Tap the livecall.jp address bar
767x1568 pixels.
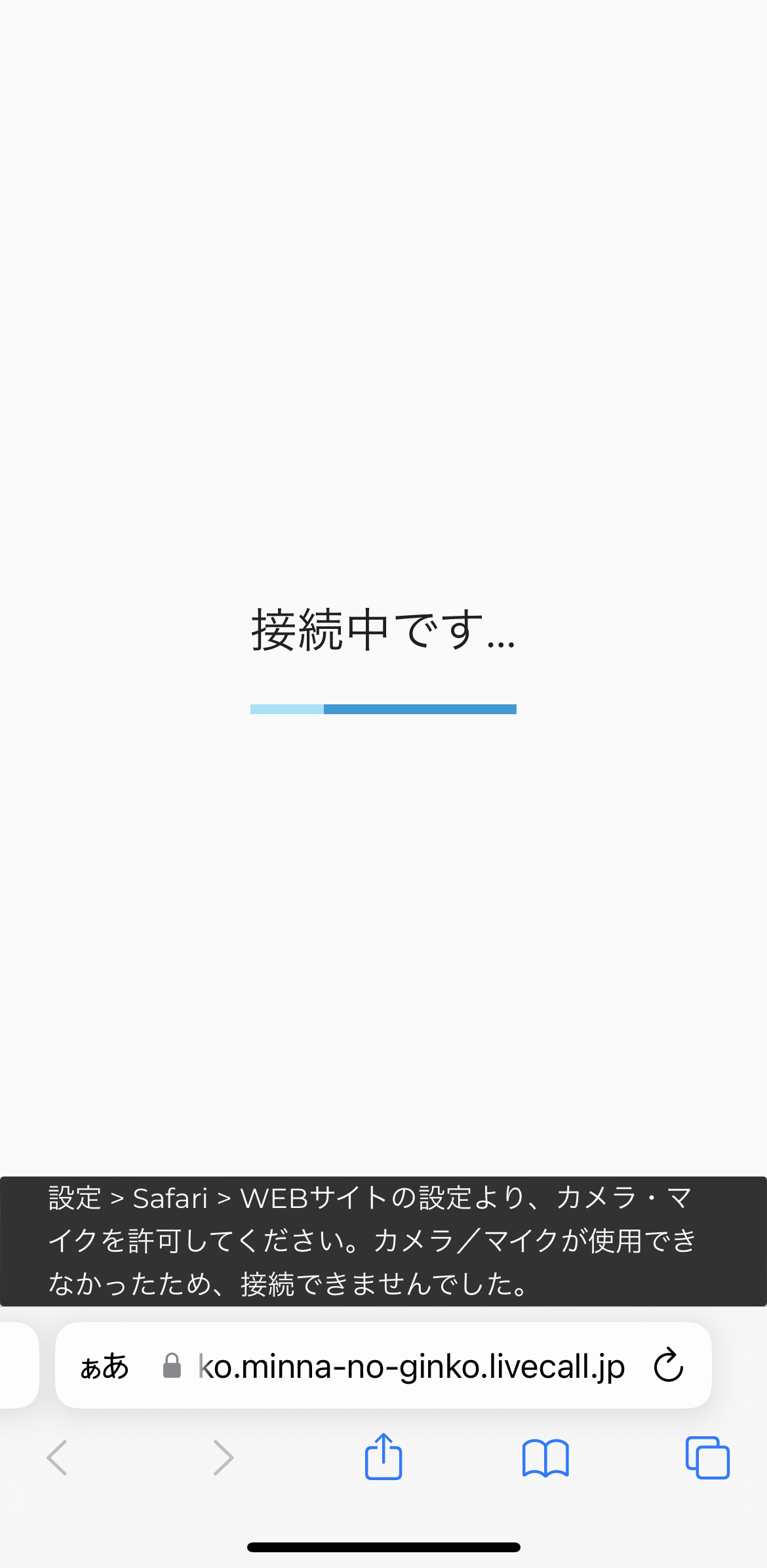[x=383, y=1365]
